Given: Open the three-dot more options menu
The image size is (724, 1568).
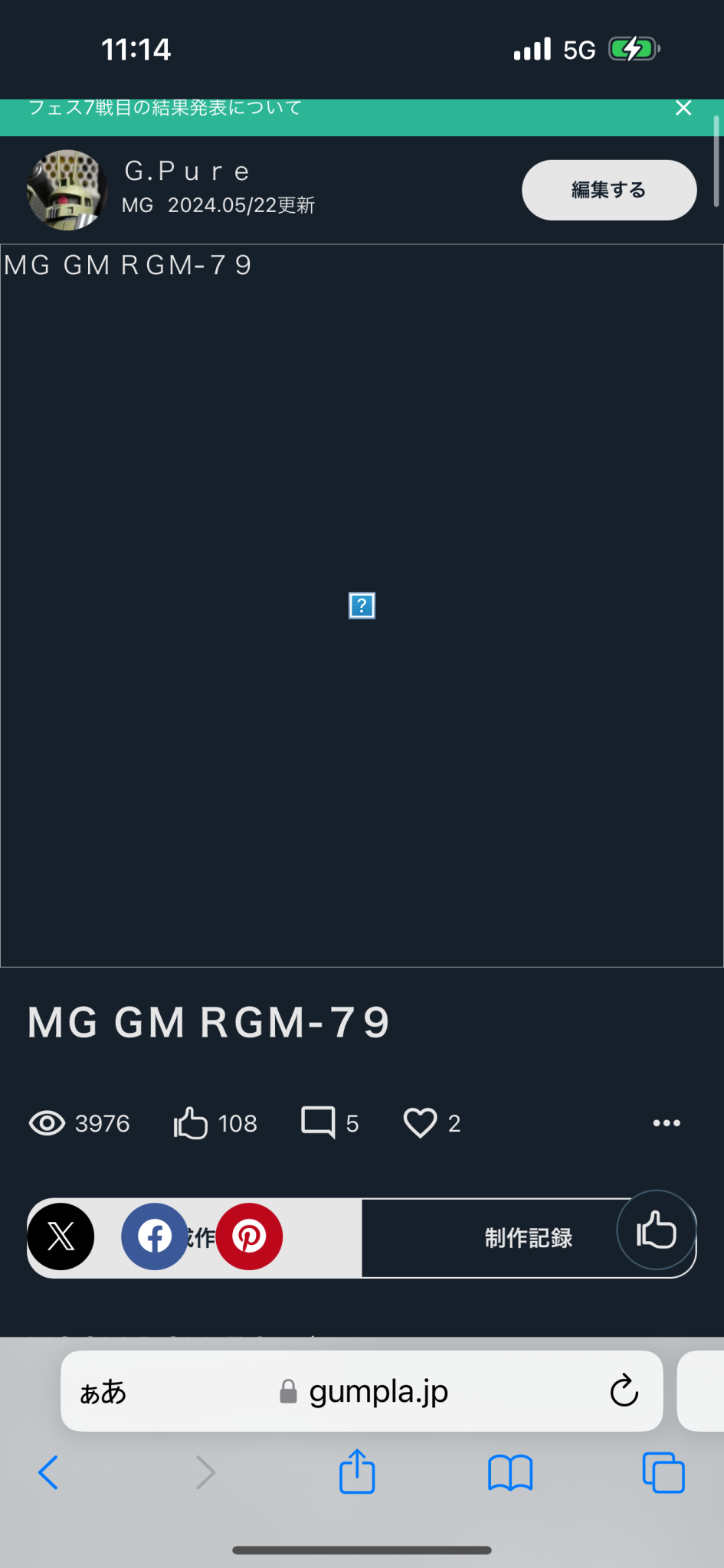Looking at the screenshot, I should click(x=667, y=1123).
